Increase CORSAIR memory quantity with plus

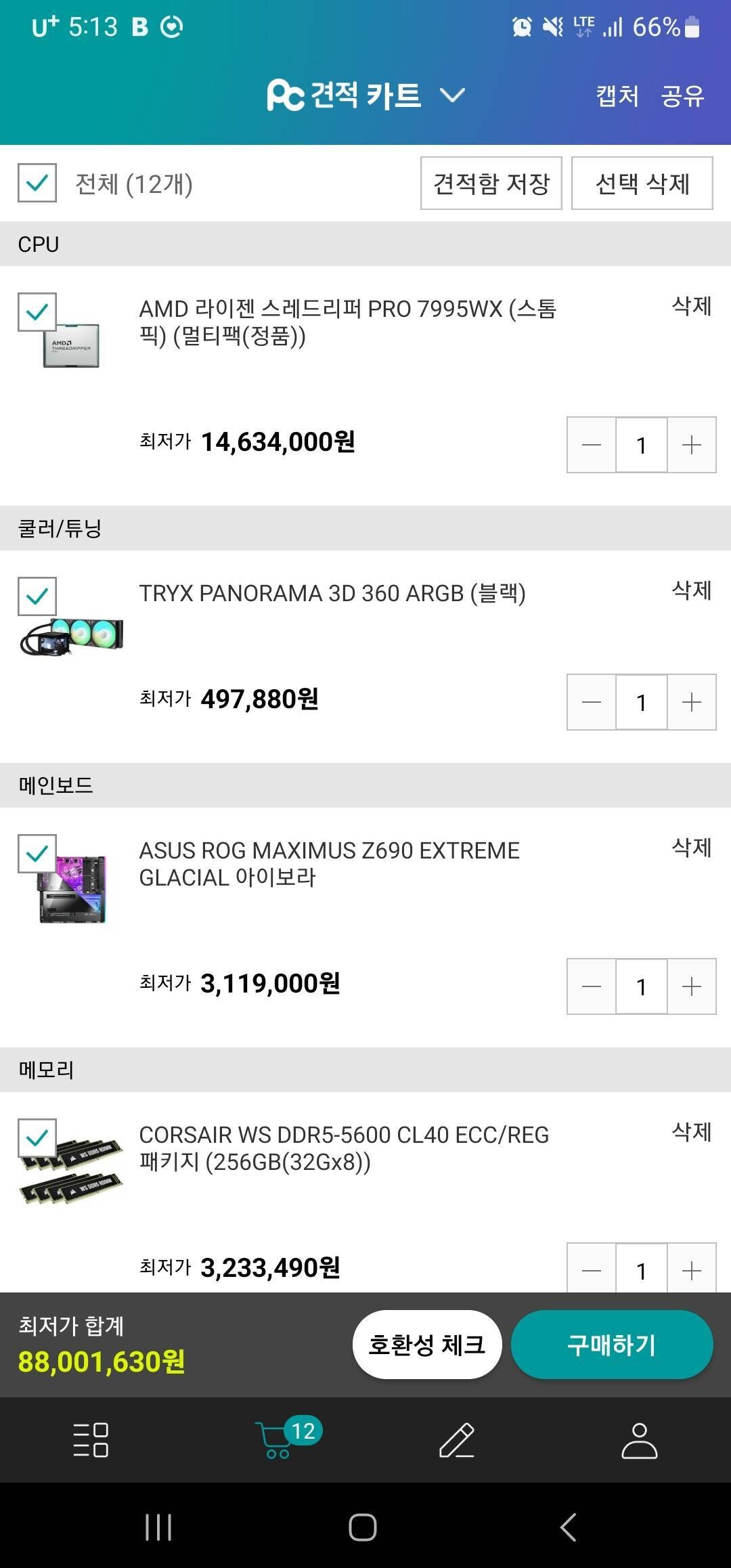pyautogui.click(x=692, y=1269)
